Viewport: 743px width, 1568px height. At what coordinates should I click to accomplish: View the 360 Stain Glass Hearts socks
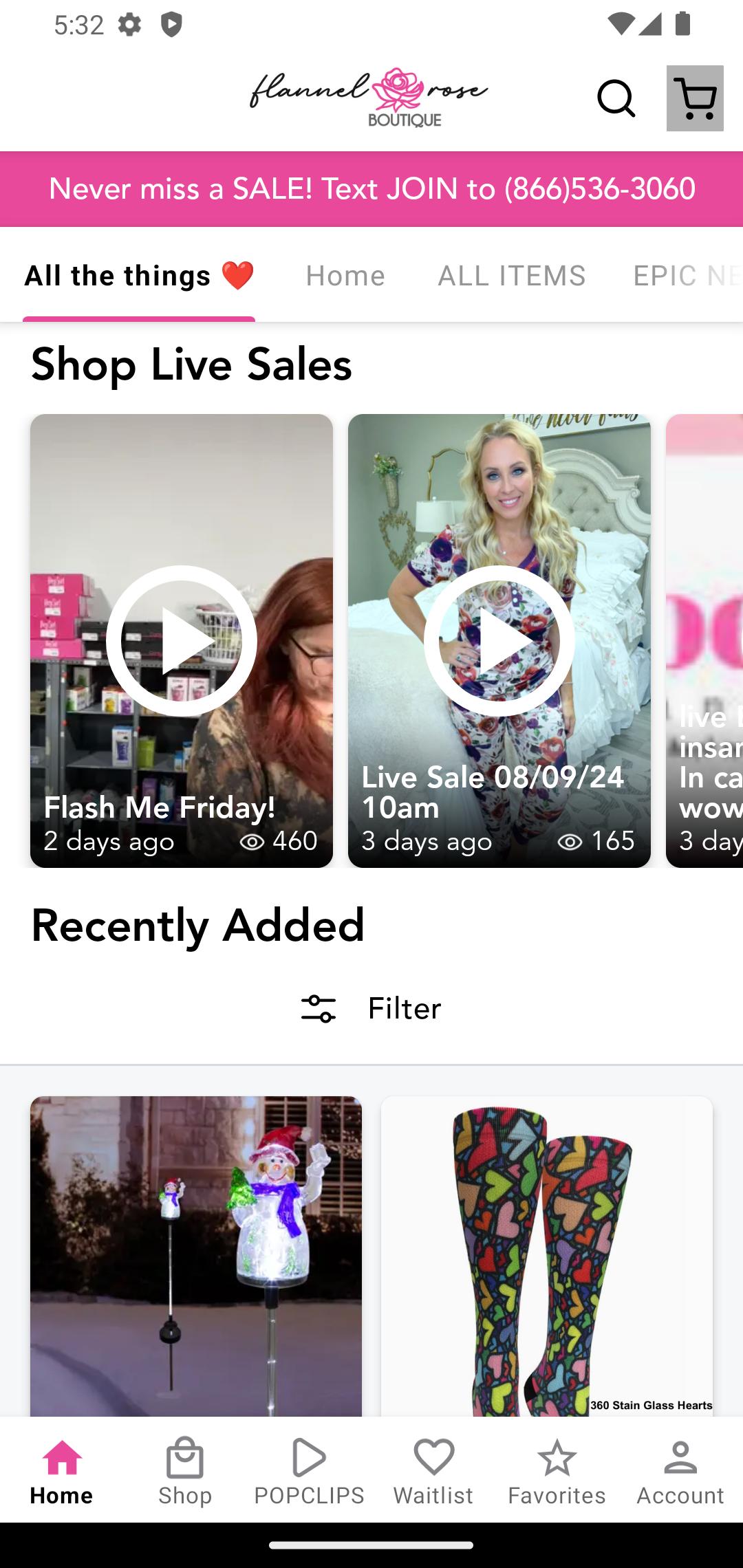click(x=547, y=1255)
